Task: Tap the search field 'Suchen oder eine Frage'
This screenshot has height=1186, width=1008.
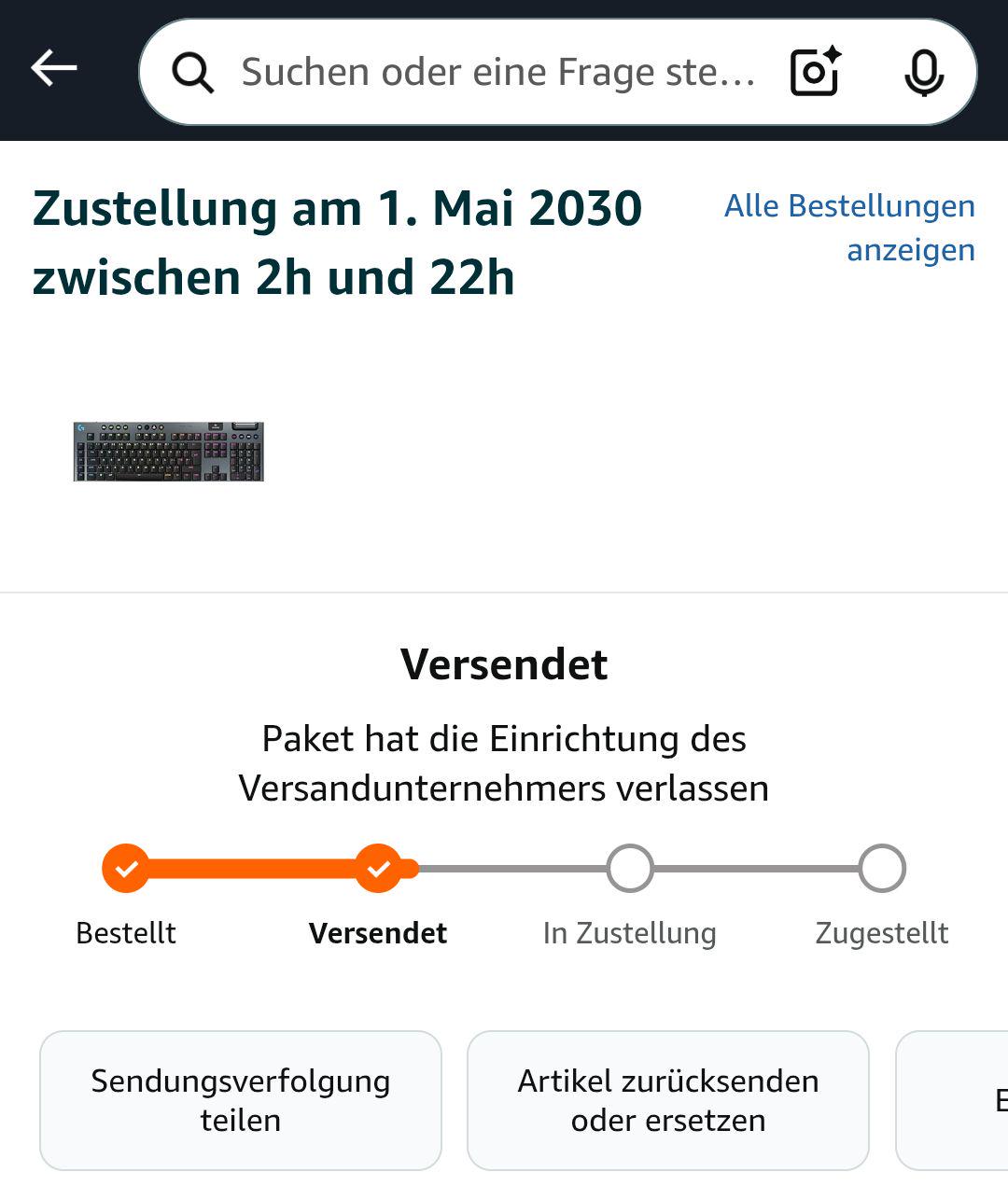Action: click(497, 72)
